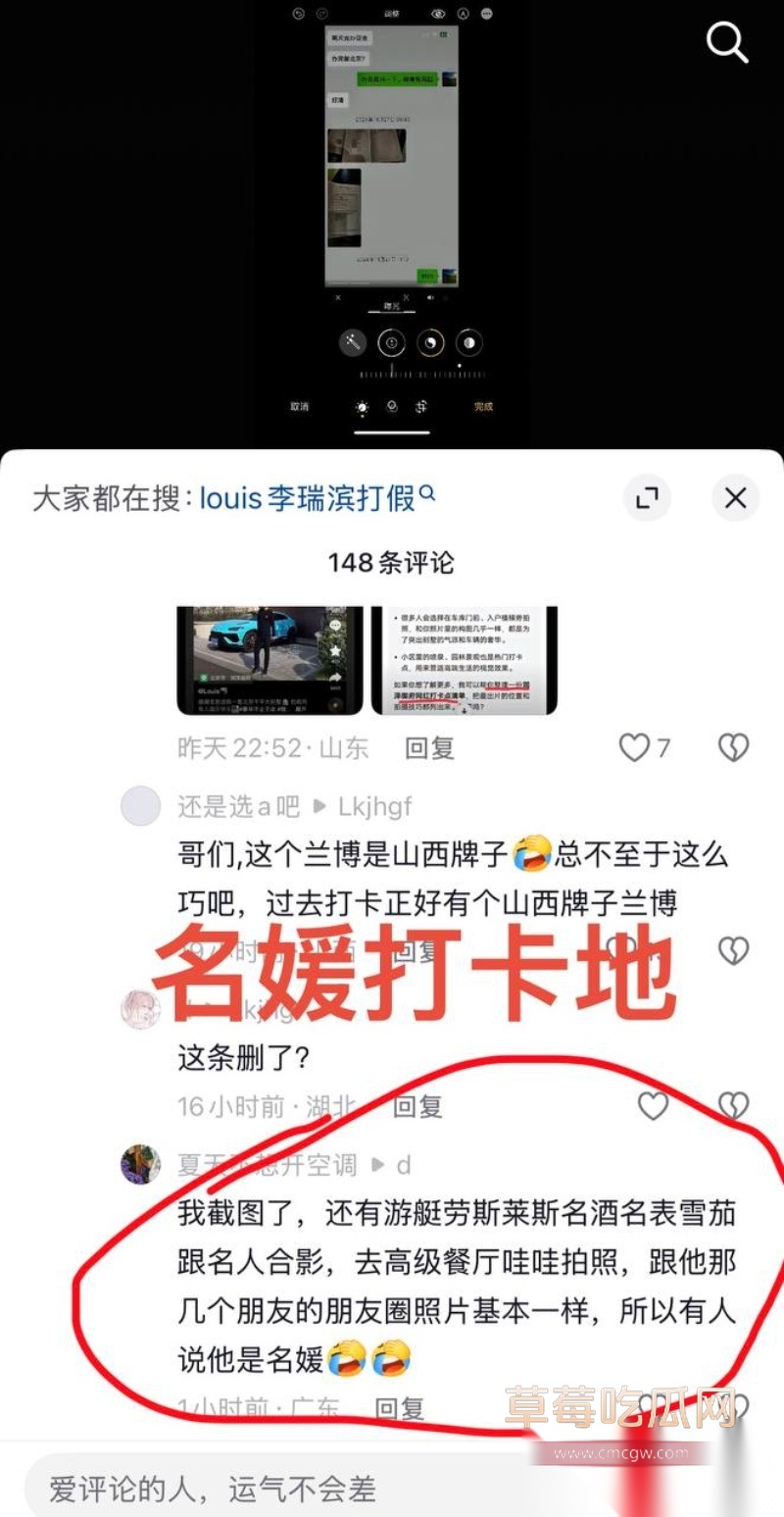This screenshot has height=1517, width=784.
Task: Open the Brilliance adjustment control
Action: coord(431,341)
